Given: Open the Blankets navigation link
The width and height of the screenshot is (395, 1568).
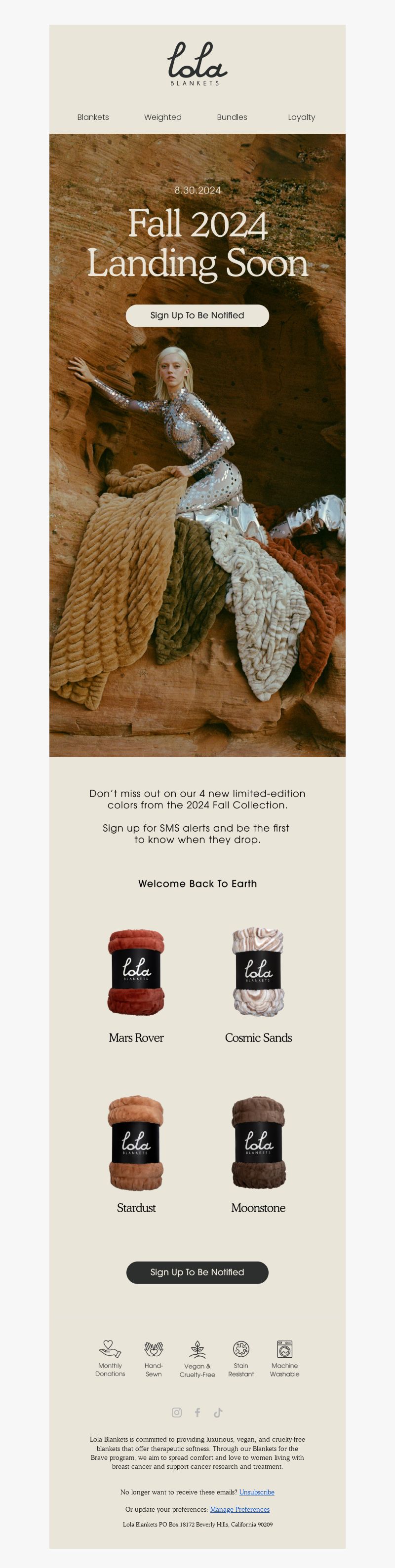Looking at the screenshot, I should pos(93,117).
